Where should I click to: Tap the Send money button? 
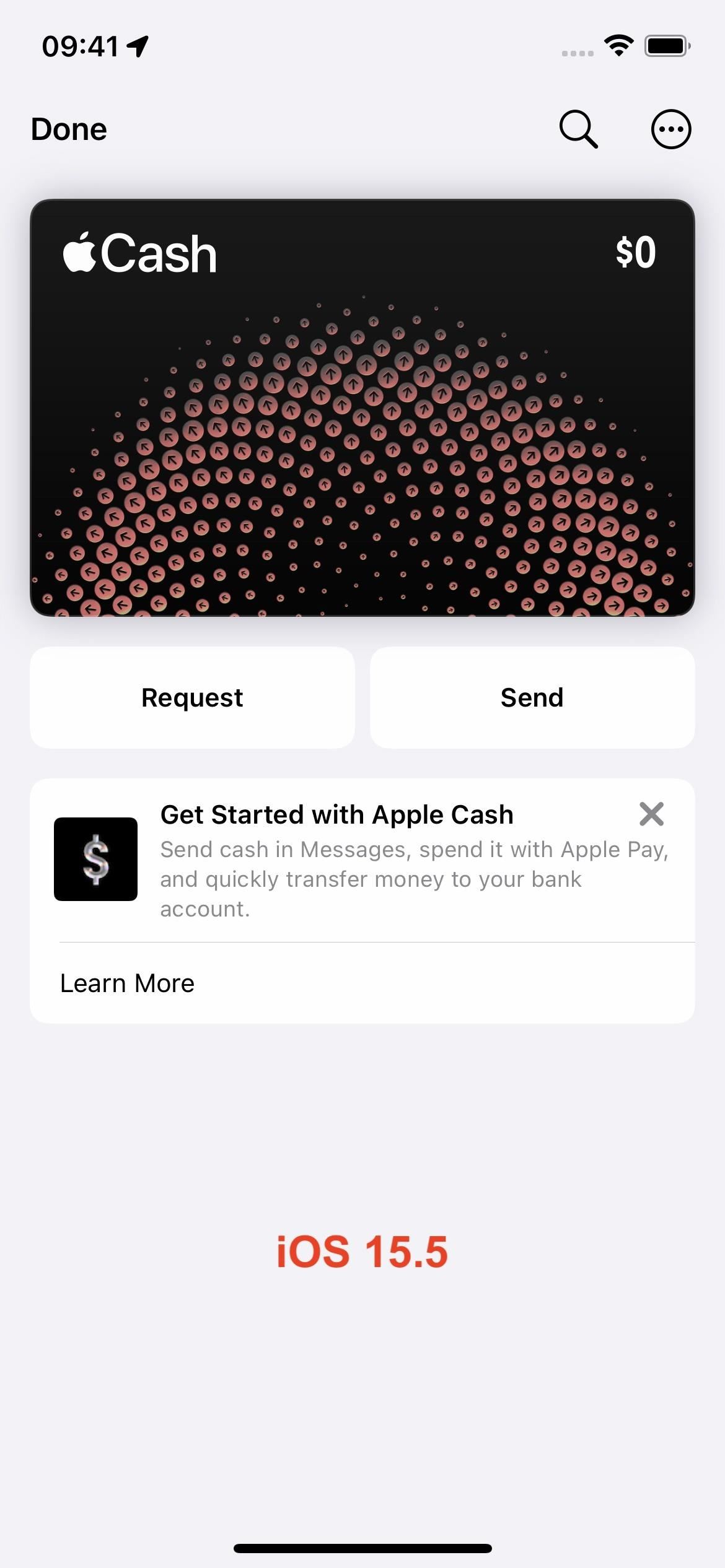point(532,698)
